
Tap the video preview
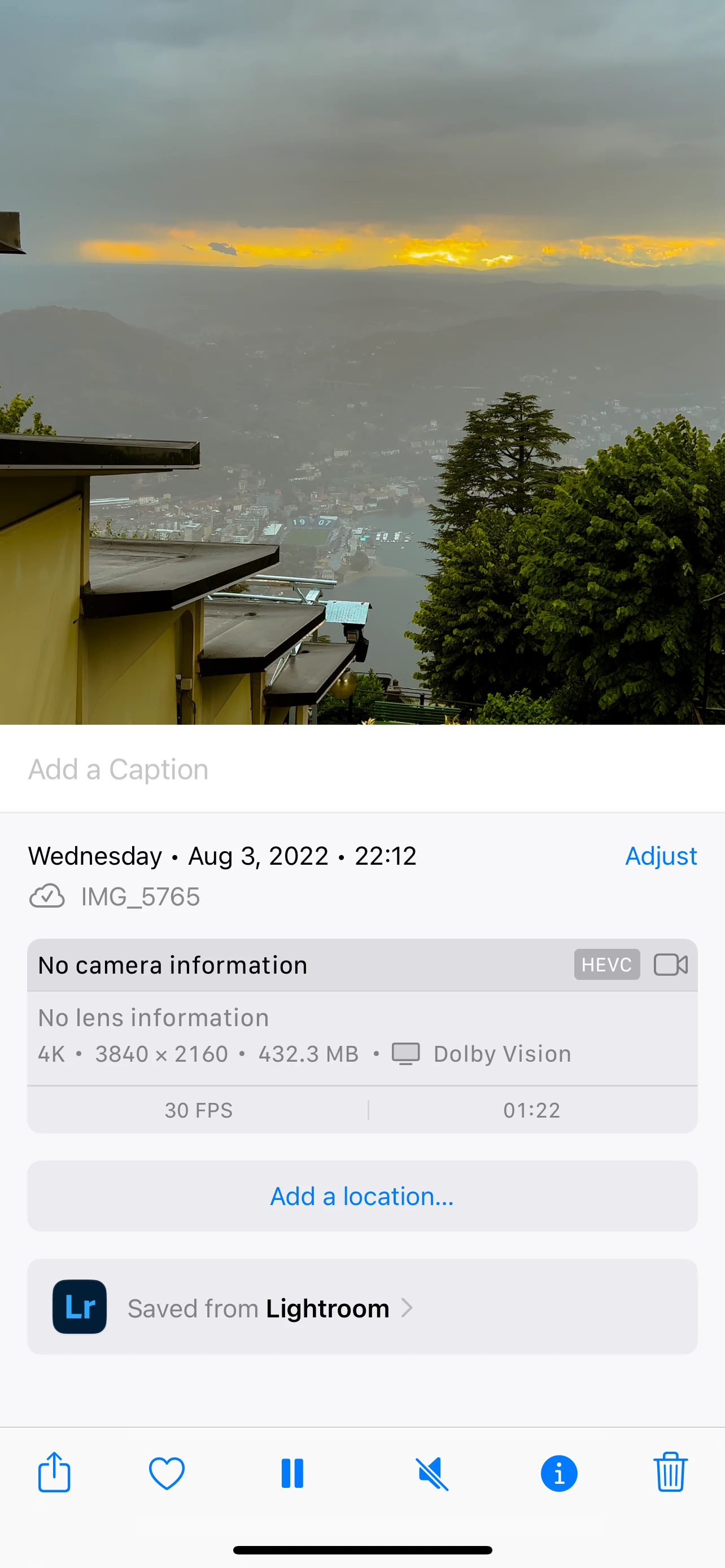362,365
